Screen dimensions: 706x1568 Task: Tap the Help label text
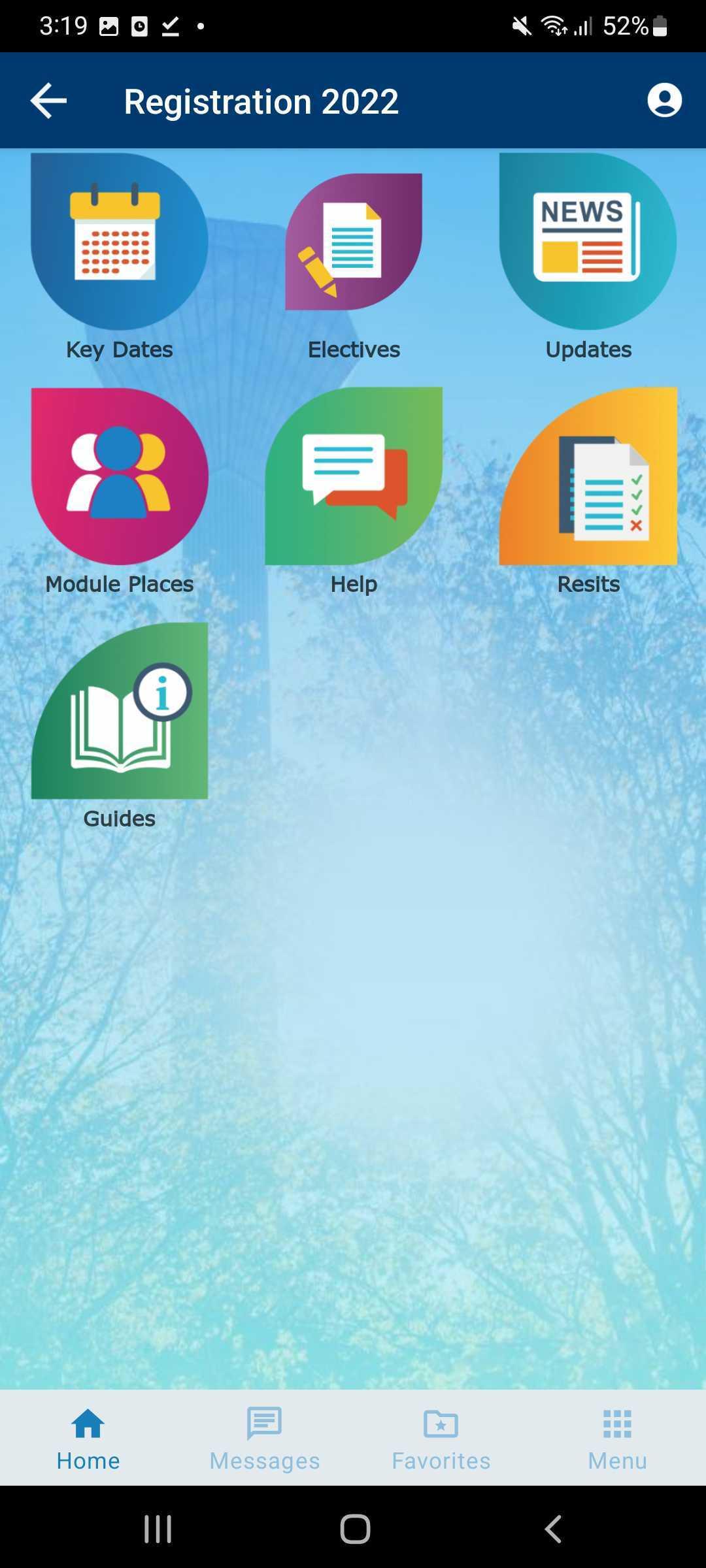[353, 583]
